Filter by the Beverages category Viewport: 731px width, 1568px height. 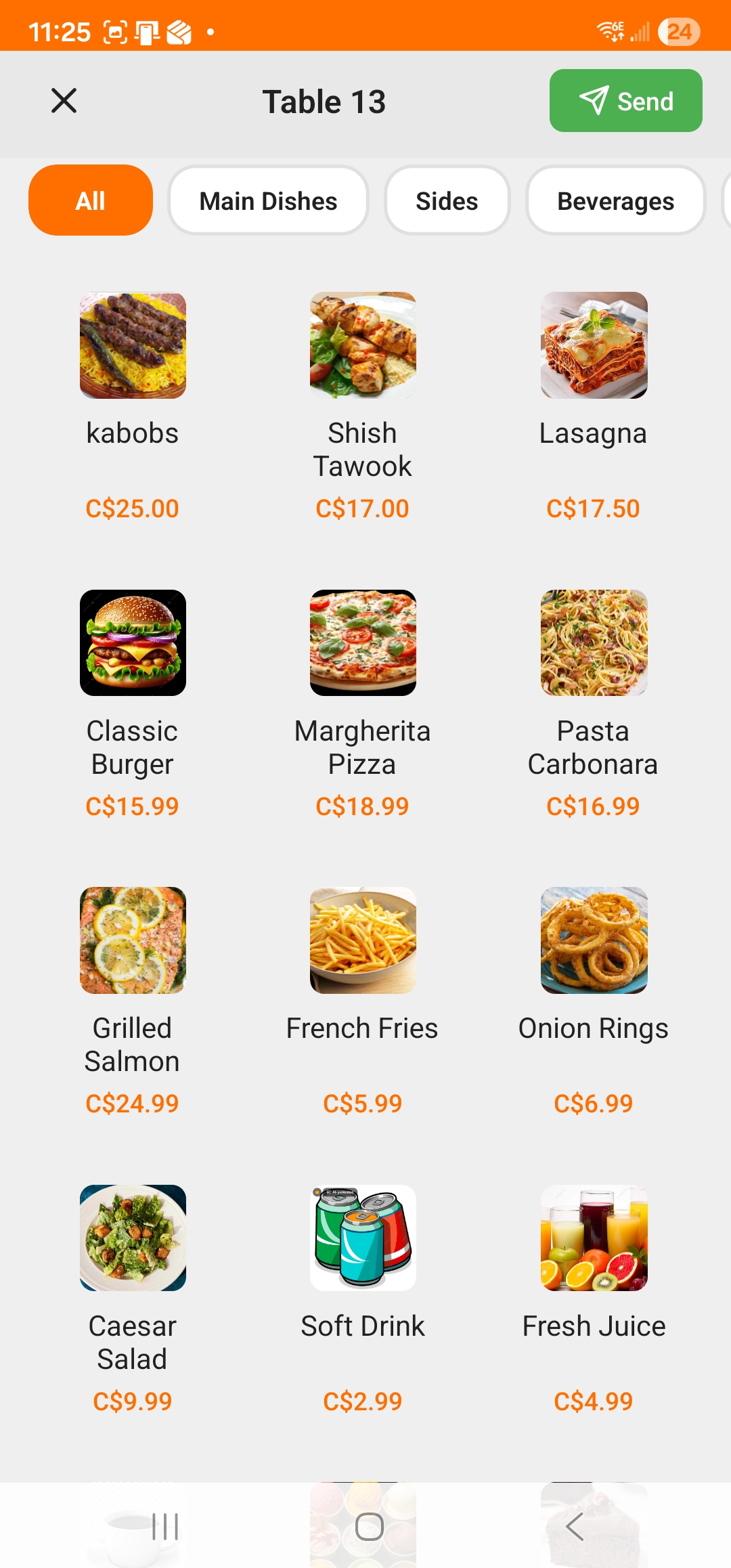click(x=615, y=200)
